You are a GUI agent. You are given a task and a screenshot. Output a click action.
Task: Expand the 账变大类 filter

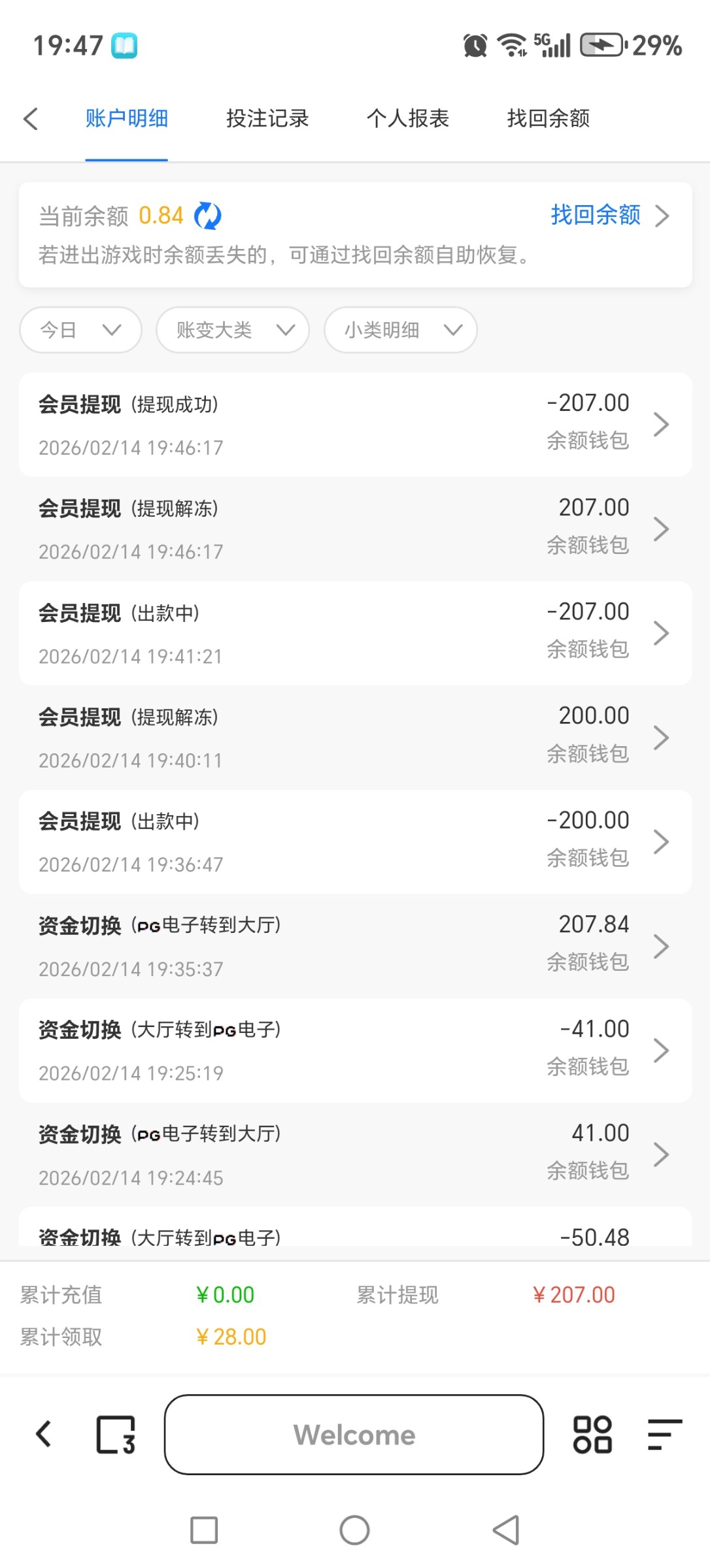click(232, 330)
